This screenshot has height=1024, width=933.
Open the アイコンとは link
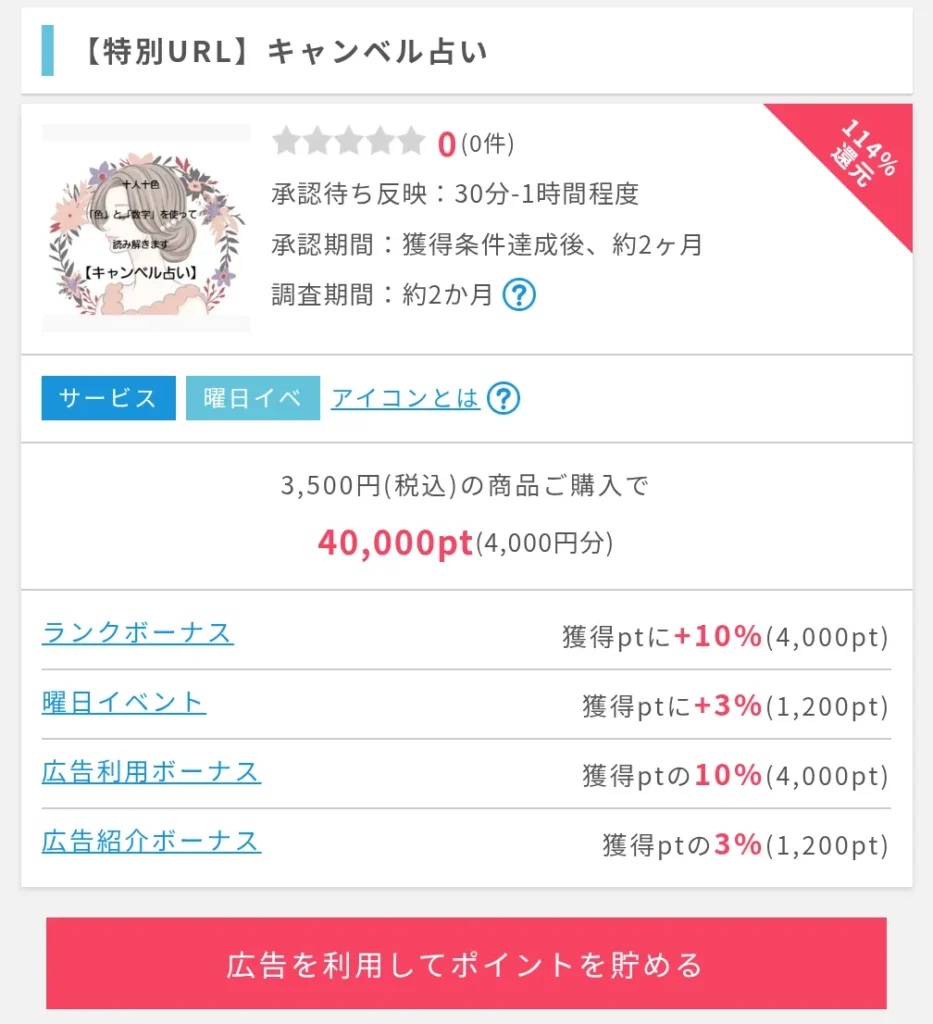click(405, 398)
